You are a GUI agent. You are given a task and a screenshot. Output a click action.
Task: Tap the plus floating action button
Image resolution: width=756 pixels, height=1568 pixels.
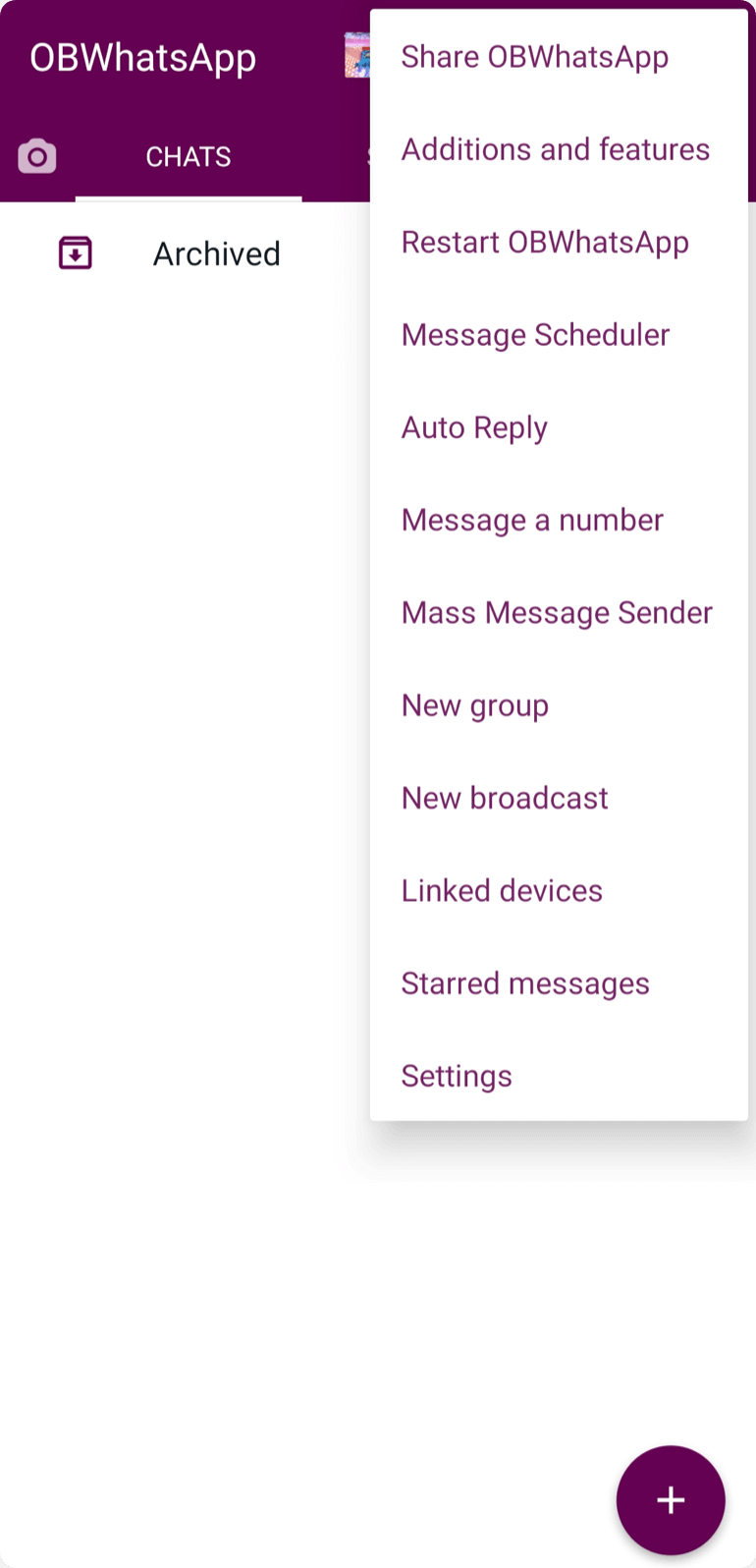coord(671,1499)
